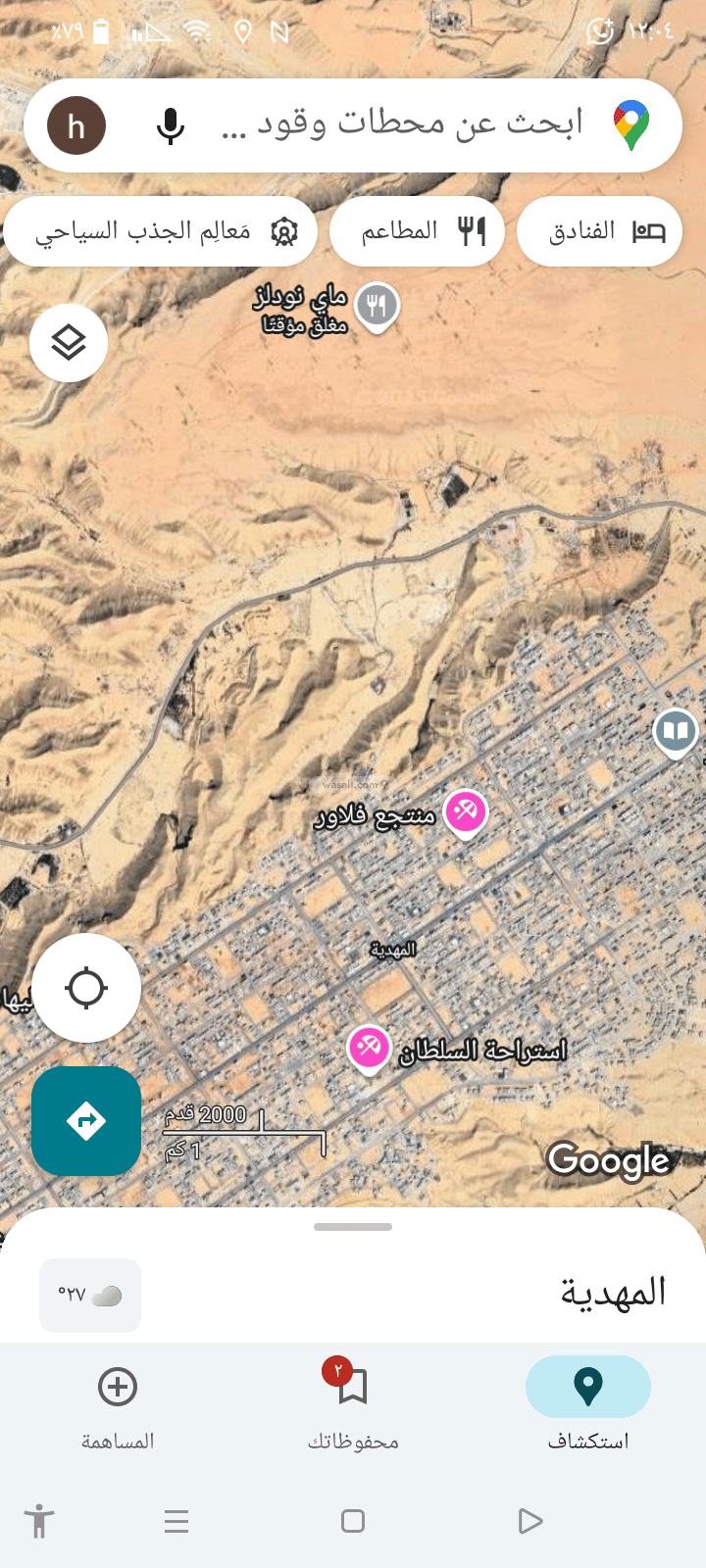Open the recent apps menu button

[x=176, y=1521]
